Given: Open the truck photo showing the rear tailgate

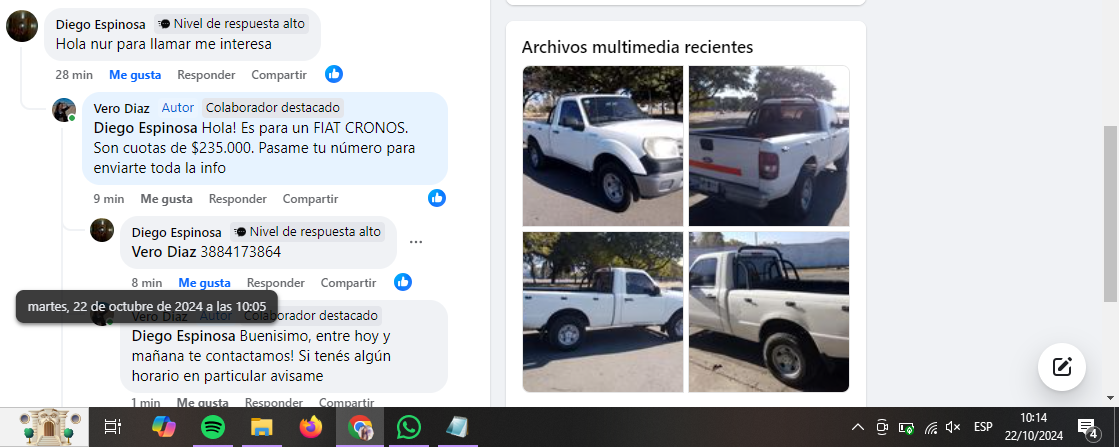Looking at the screenshot, I should [768, 146].
